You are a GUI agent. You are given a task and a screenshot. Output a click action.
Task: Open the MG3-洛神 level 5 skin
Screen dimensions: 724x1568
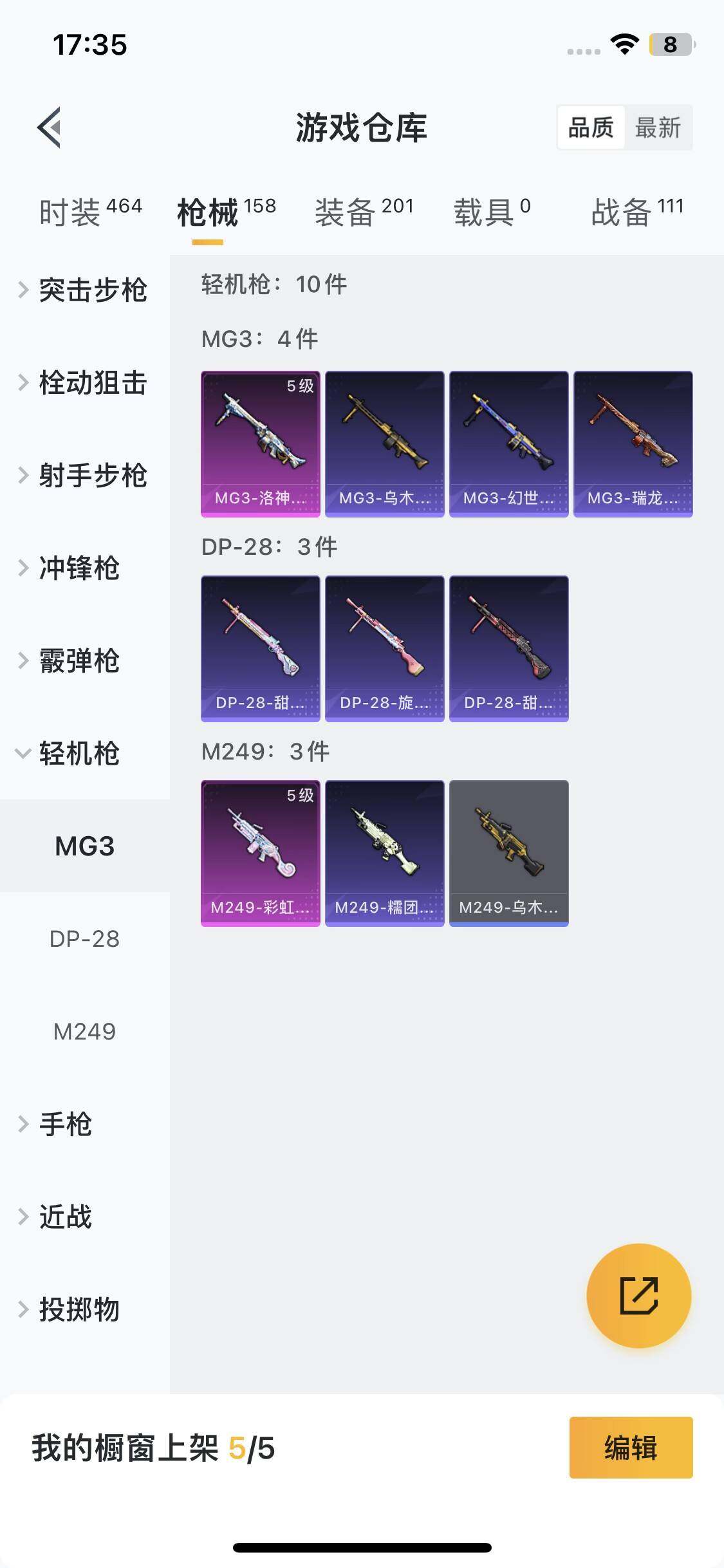(261, 443)
